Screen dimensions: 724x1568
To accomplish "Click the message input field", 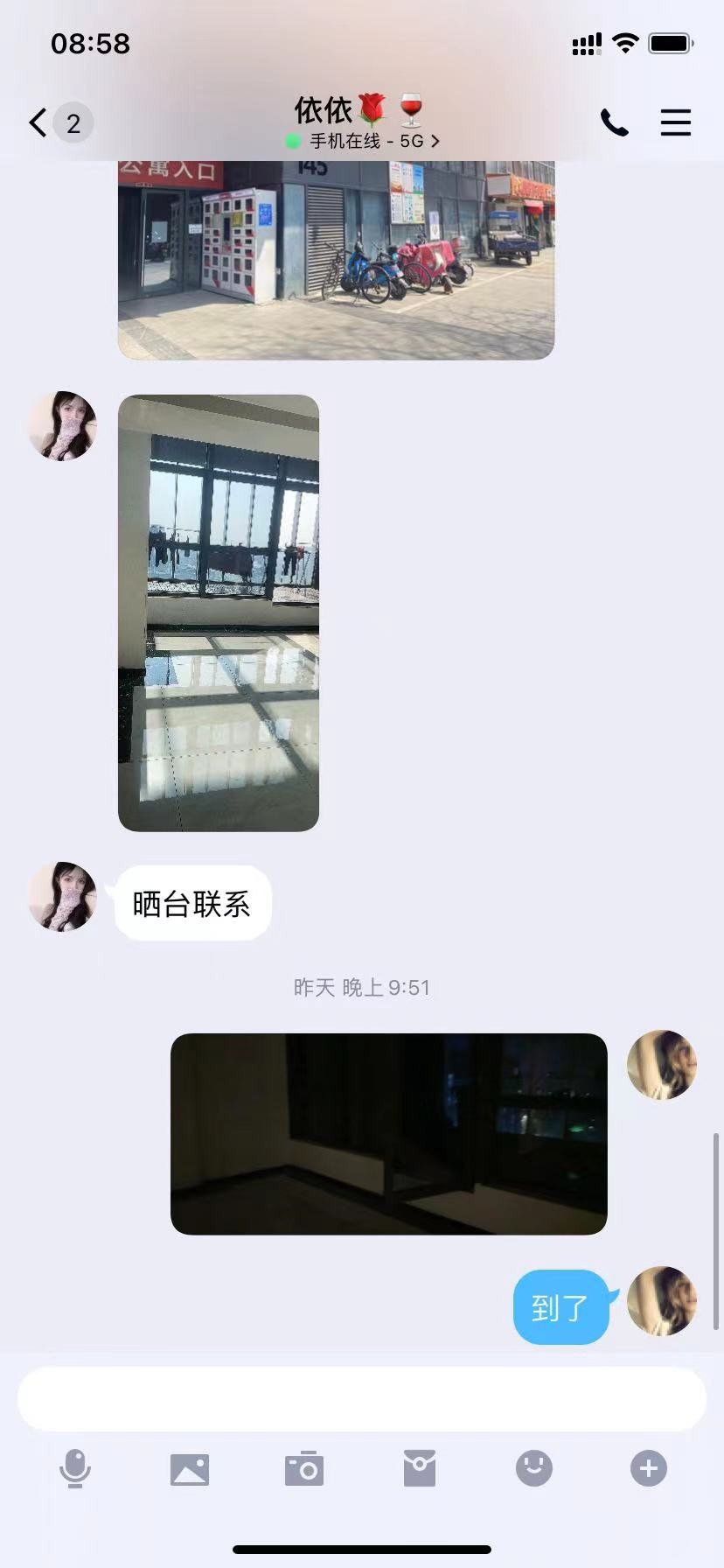I will coord(361,1398).
